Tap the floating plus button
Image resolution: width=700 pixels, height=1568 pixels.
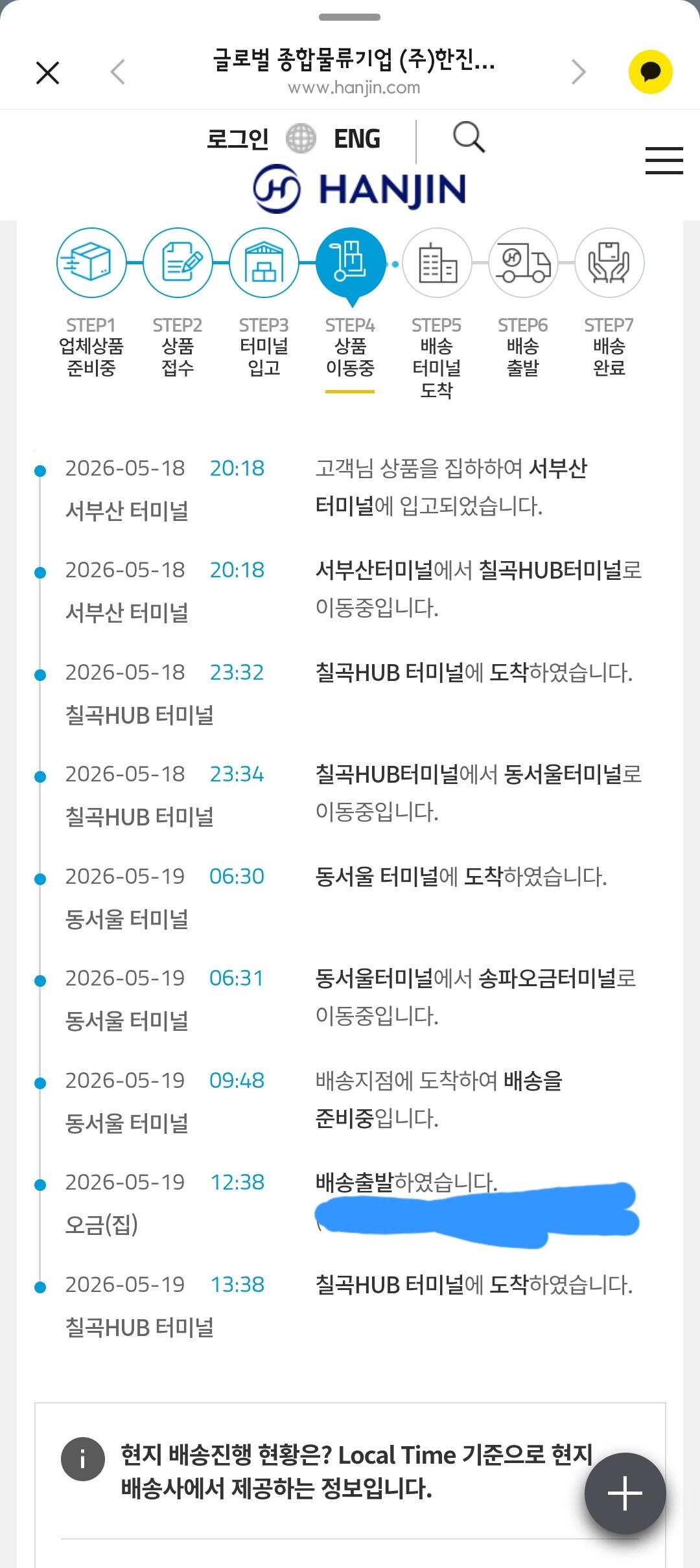pyautogui.click(x=625, y=1493)
